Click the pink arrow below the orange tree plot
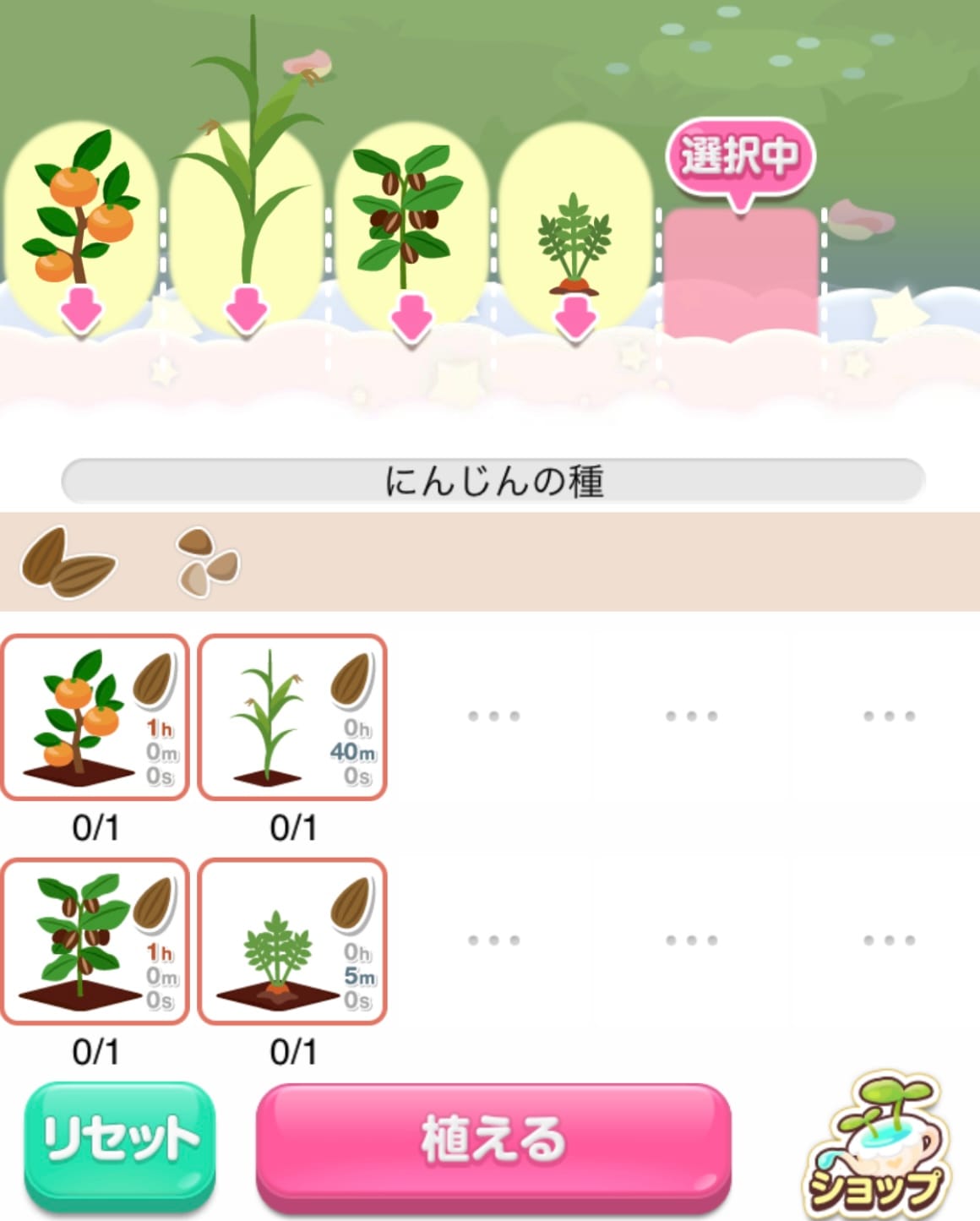The width and height of the screenshot is (980, 1221). click(x=80, y=311)
